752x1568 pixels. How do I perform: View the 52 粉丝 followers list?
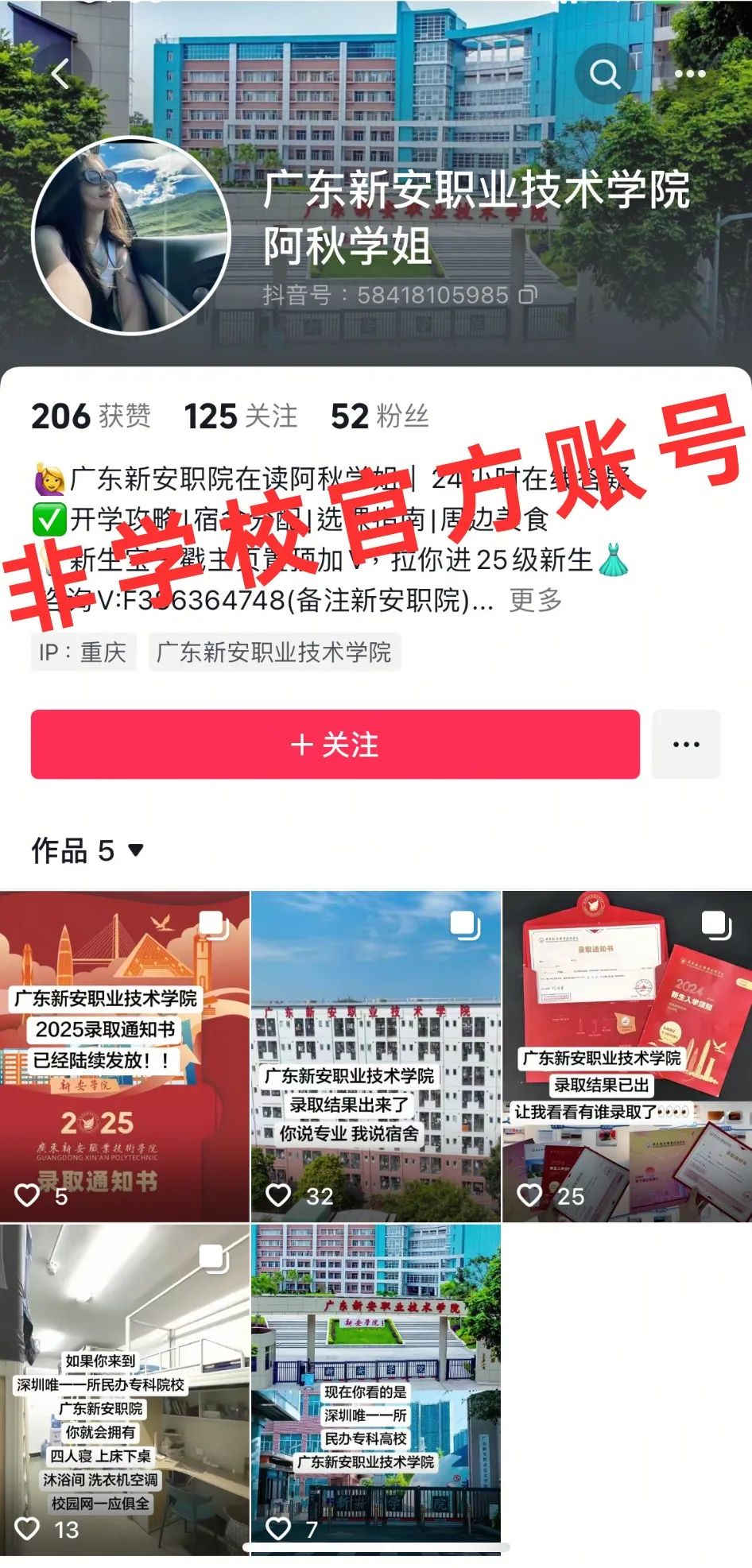(379, 416)
